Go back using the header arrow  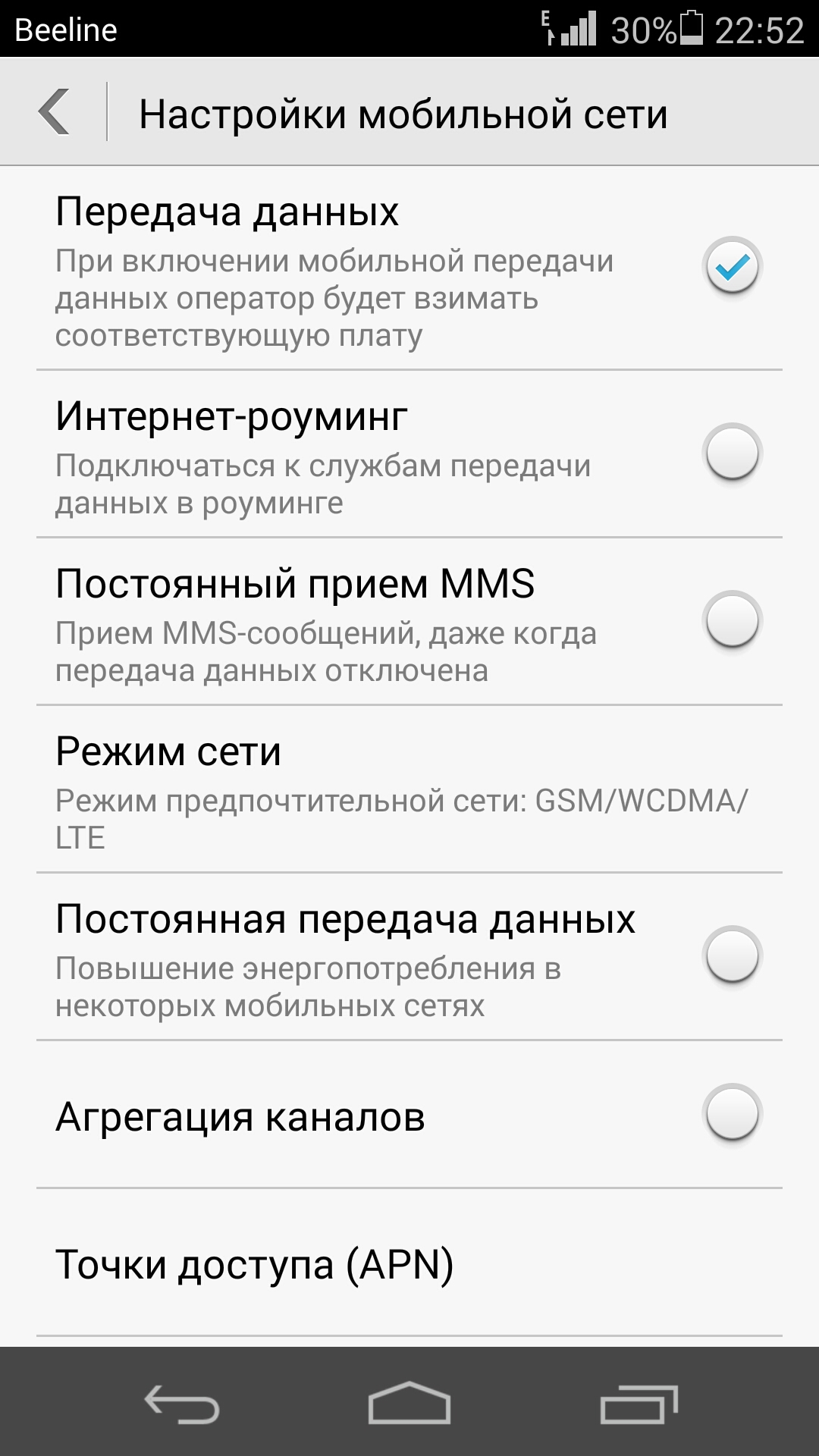54,112
